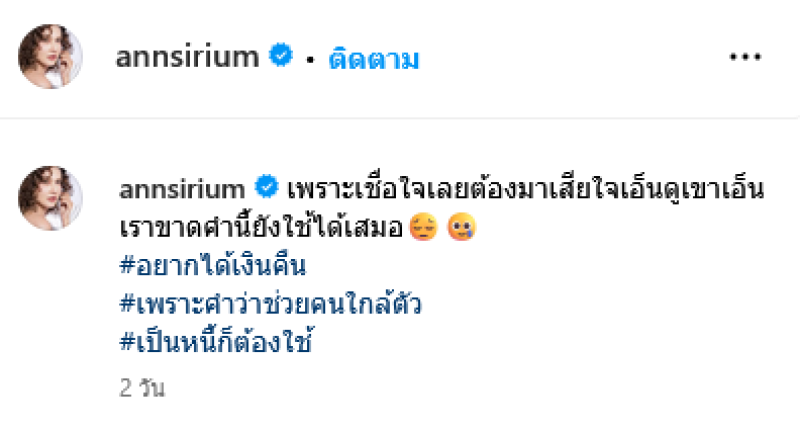
Task: Tap the ติดตาม follow button
Action: point(372,60)
